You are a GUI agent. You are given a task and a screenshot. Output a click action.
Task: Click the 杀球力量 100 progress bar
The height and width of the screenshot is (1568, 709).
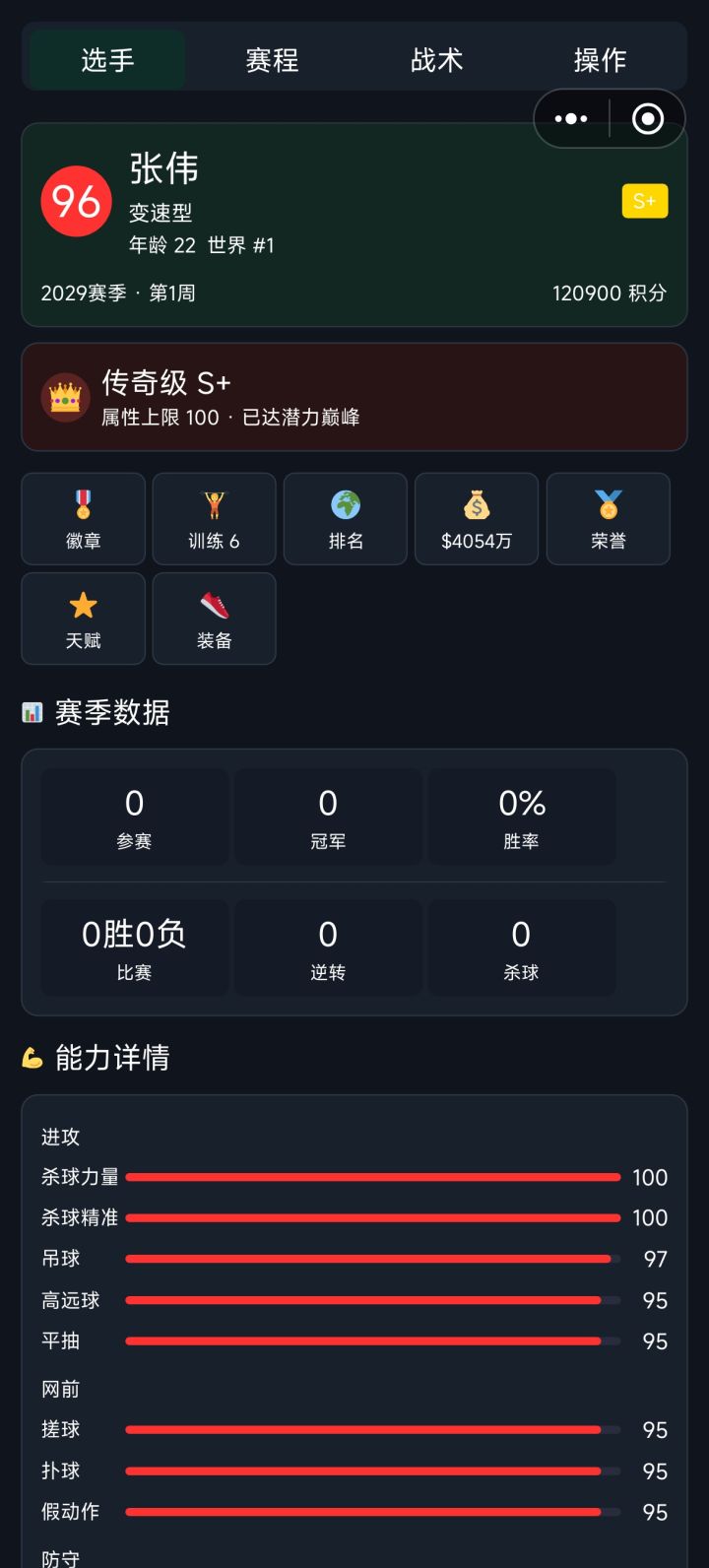[x=369, y=1176]
